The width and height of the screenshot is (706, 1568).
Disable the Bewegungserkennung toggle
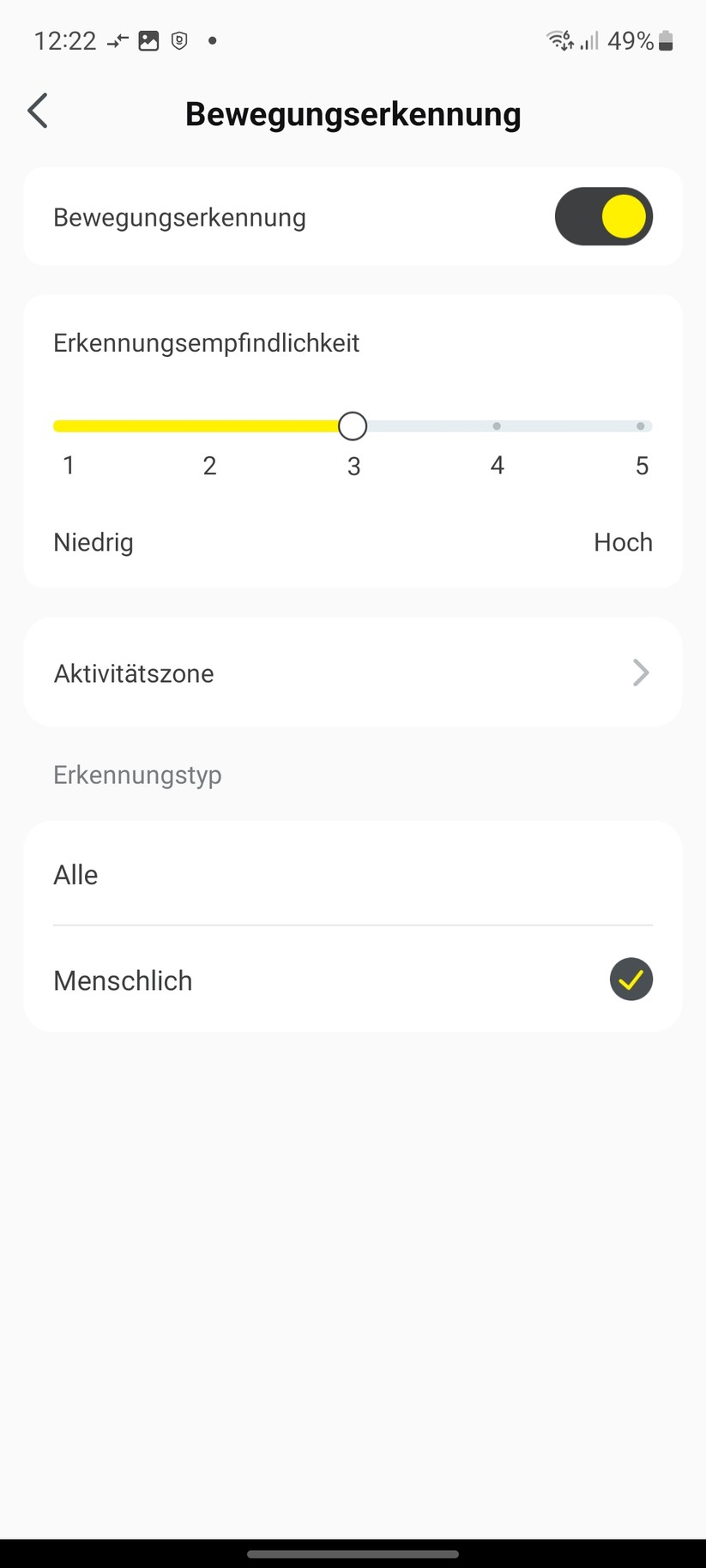pyautogui.click(x=604, y=216)
